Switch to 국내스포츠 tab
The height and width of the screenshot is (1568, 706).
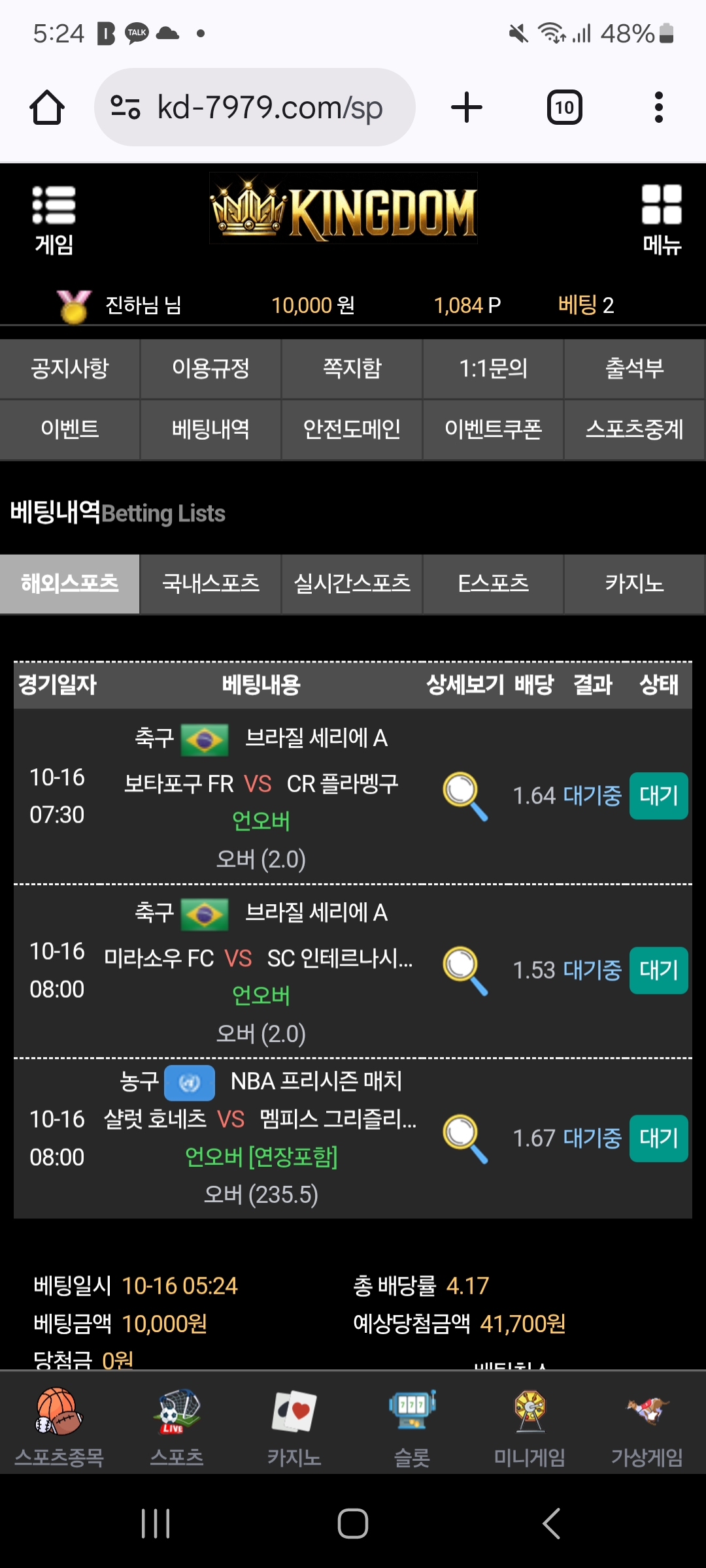(x=210, y=583)
